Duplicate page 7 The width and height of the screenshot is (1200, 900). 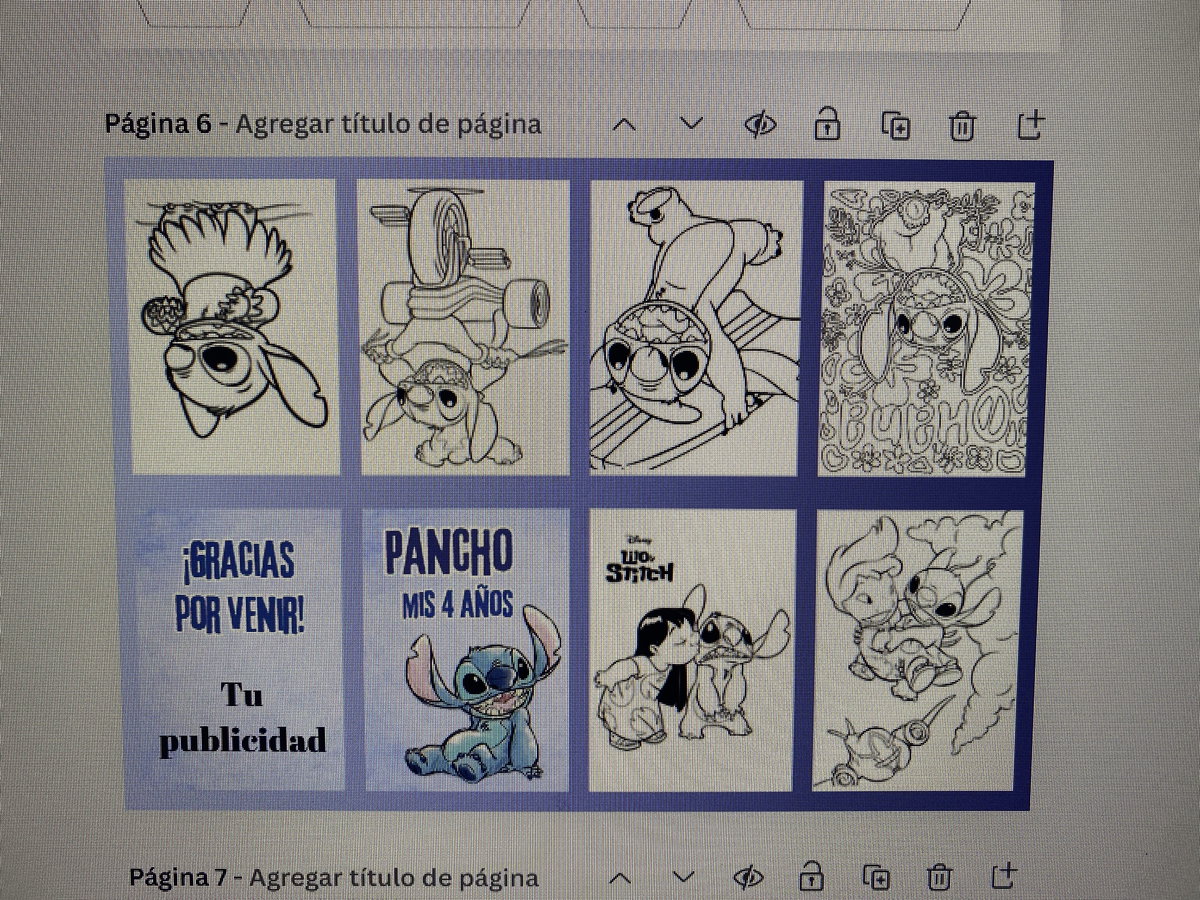point(876,877)
